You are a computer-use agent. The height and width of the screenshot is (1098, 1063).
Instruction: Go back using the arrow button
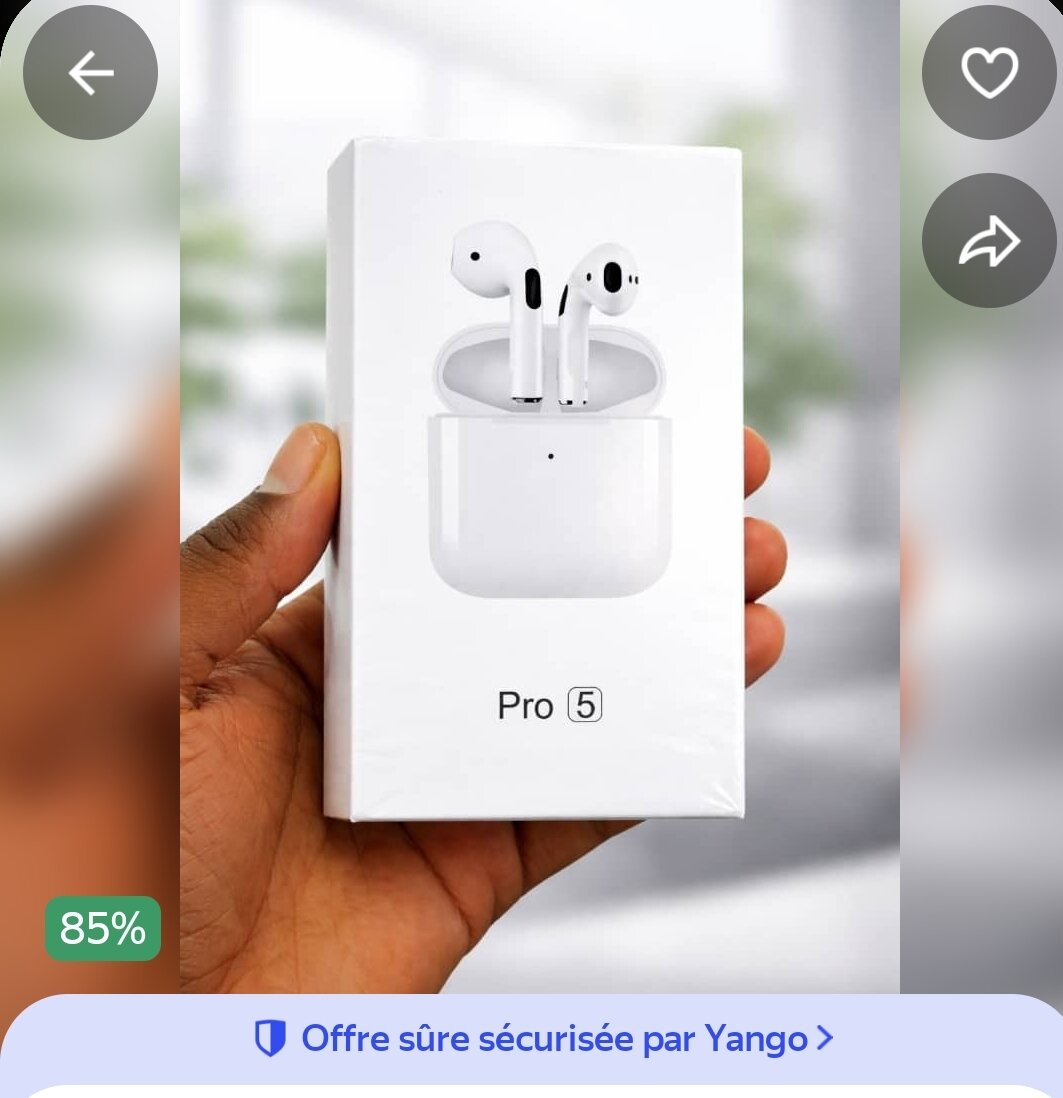click(x=90, y=73)
